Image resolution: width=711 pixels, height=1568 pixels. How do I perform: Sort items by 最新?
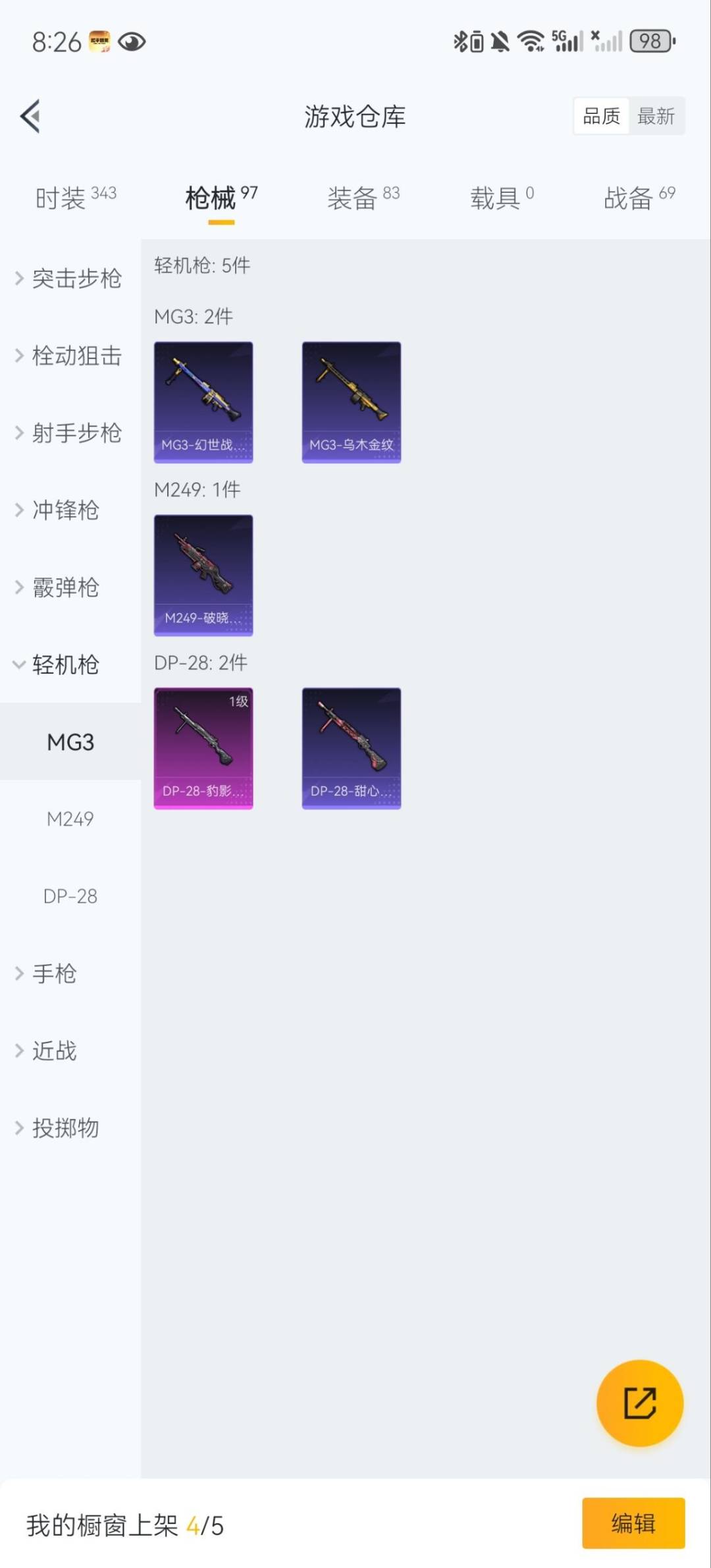656,117
